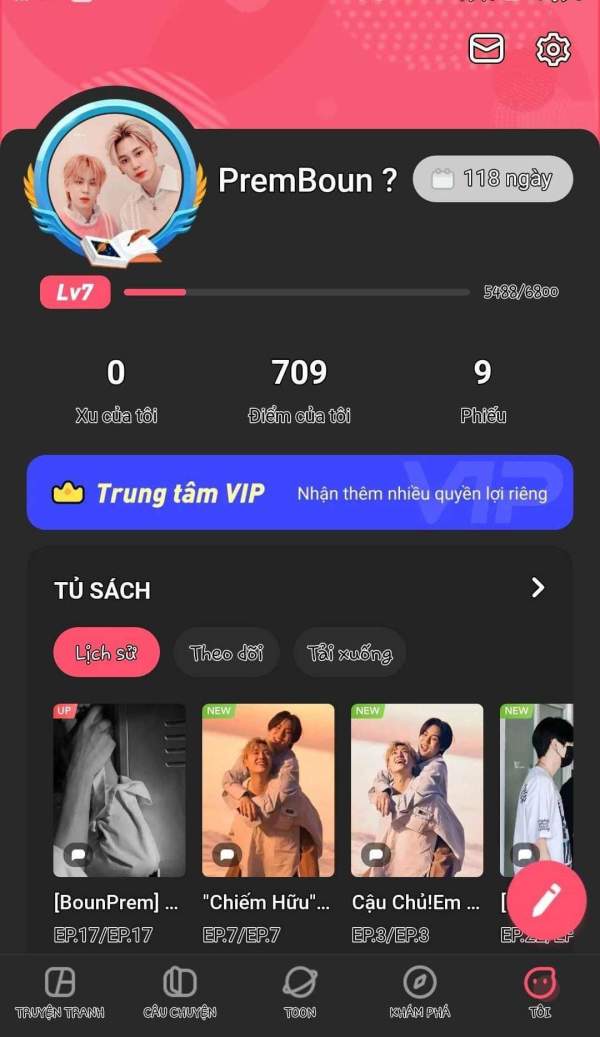Switch to the Tải xuống chip

coord(350,653)
